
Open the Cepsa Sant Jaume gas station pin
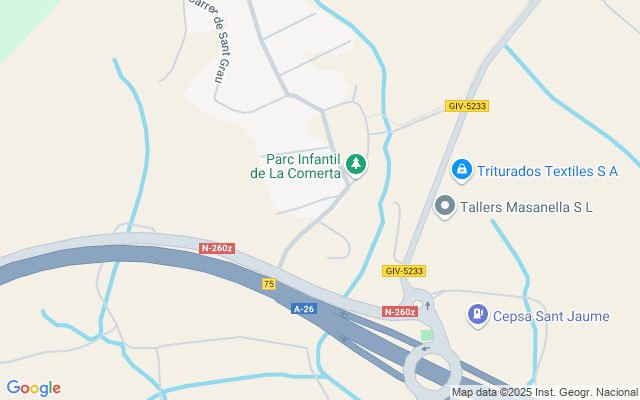[x=478, y=316]
